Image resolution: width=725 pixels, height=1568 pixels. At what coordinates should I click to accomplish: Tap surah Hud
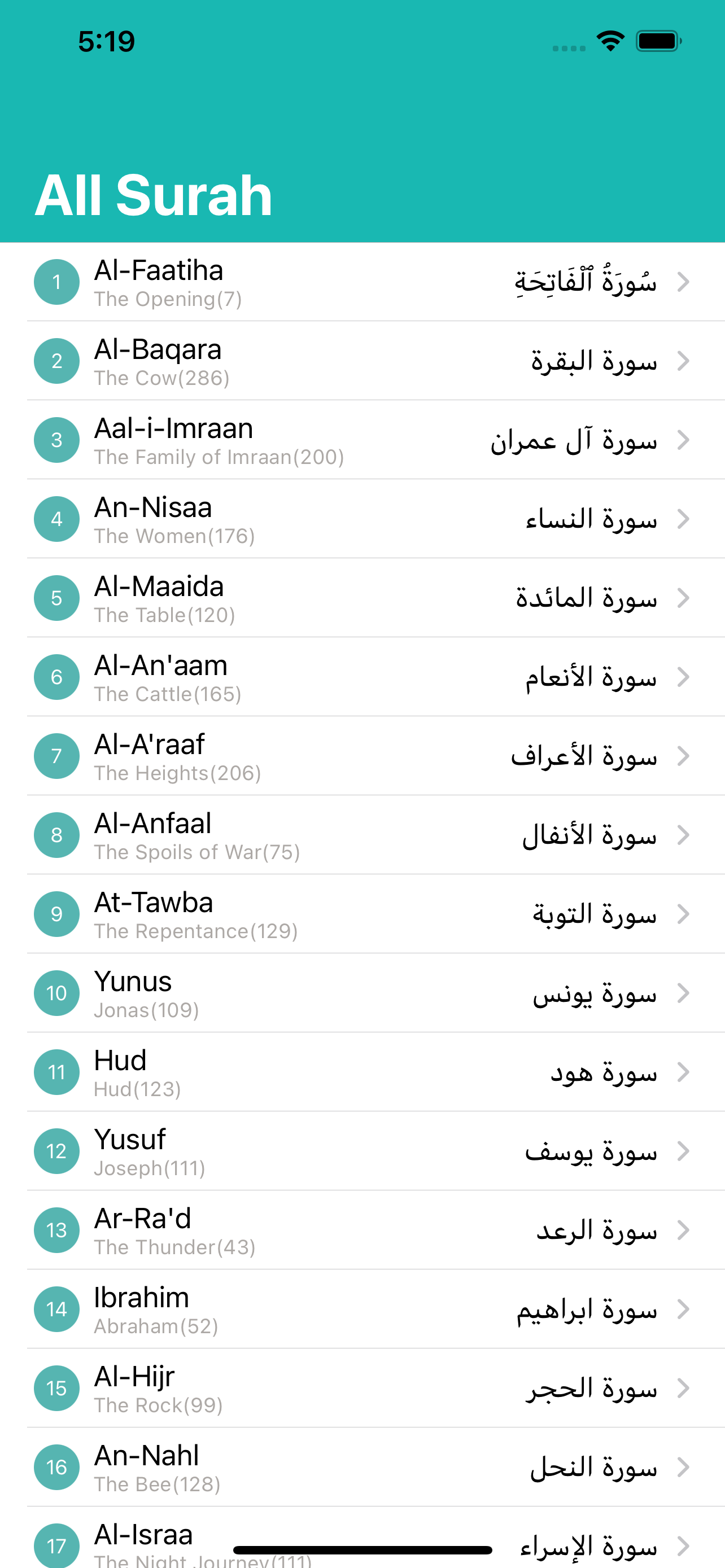(x=362, y=1072)
